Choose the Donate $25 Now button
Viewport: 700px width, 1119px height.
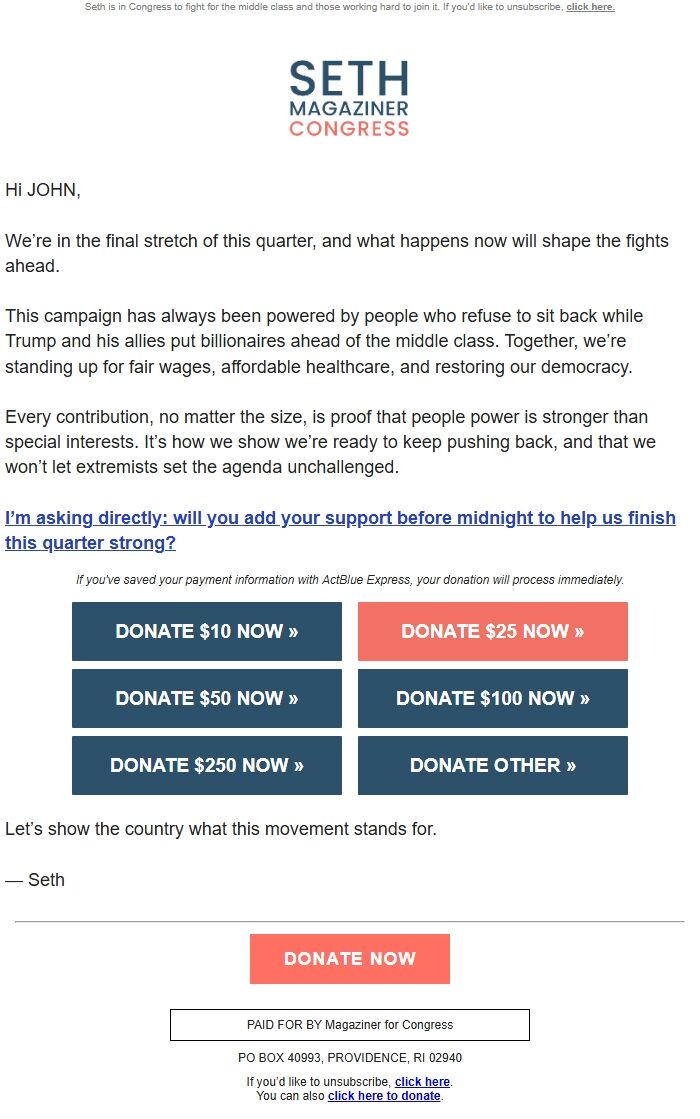point(493,631)
